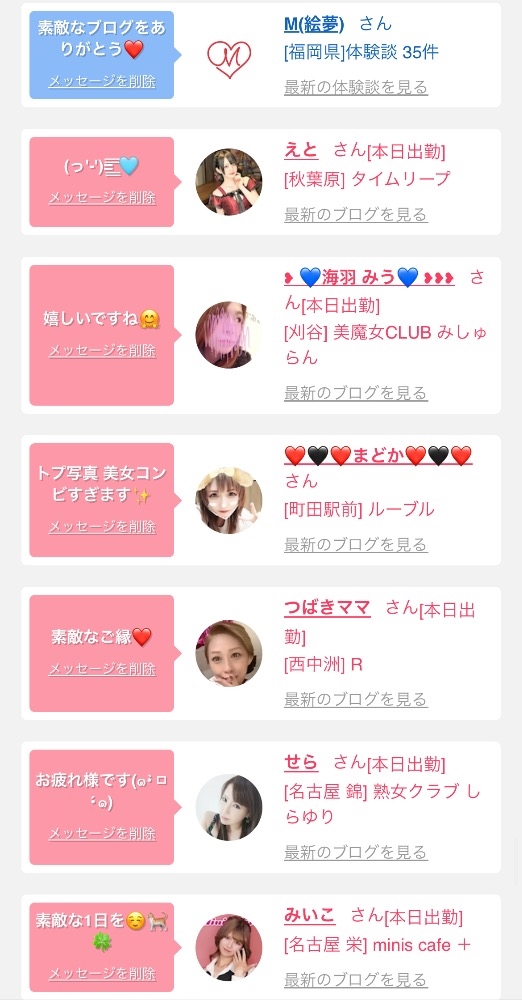
Task: View まどか's latest blog
Action: point(355,544)
